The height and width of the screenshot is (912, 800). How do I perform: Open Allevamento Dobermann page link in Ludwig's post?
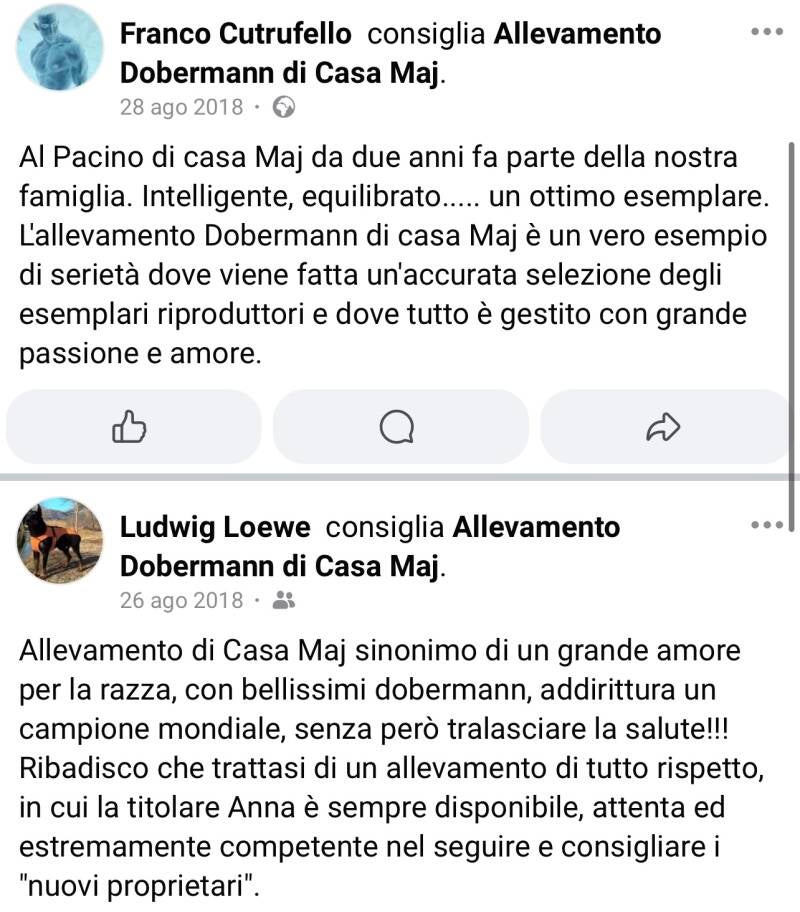[370, 547]
